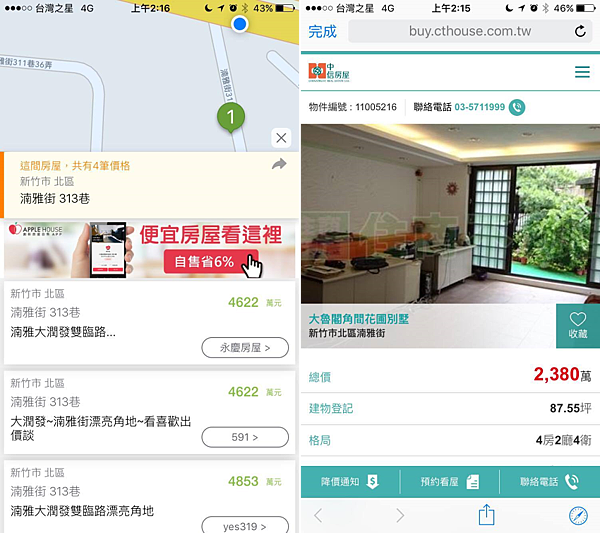Image resolution: width=600 pixels, height=533 pixels.
Task: Tap 聯絡電話 in the bottom action bar
Action: (549, 481)
